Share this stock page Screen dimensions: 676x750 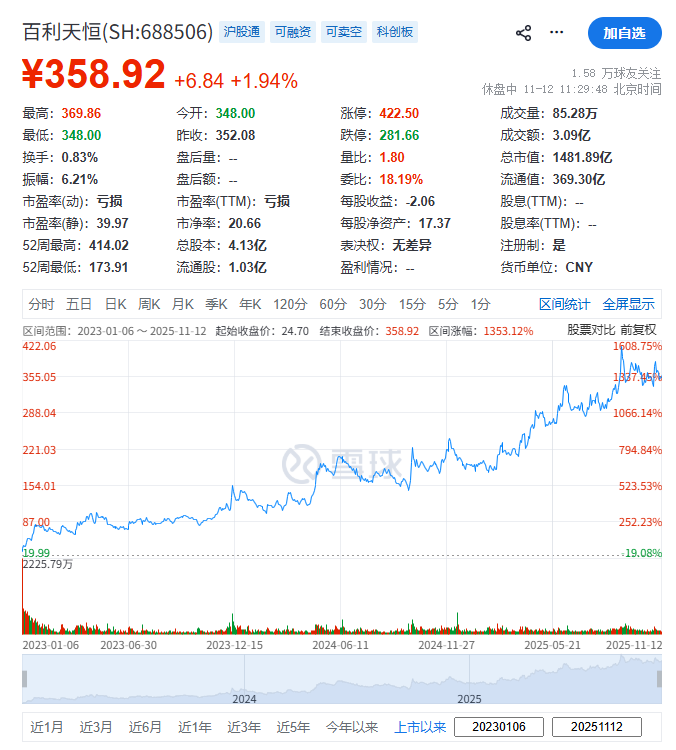(523, 33)
